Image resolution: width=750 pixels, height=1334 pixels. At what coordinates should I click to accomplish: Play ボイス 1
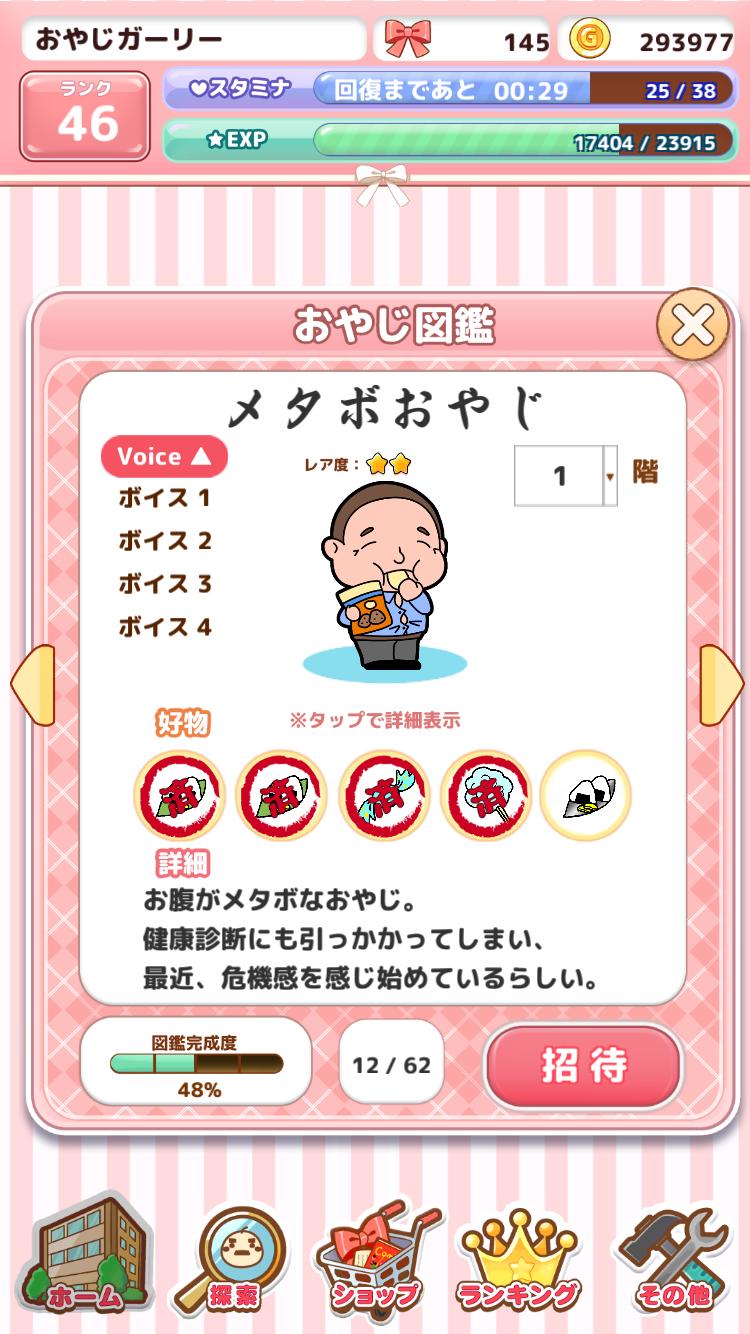(164, 498)
